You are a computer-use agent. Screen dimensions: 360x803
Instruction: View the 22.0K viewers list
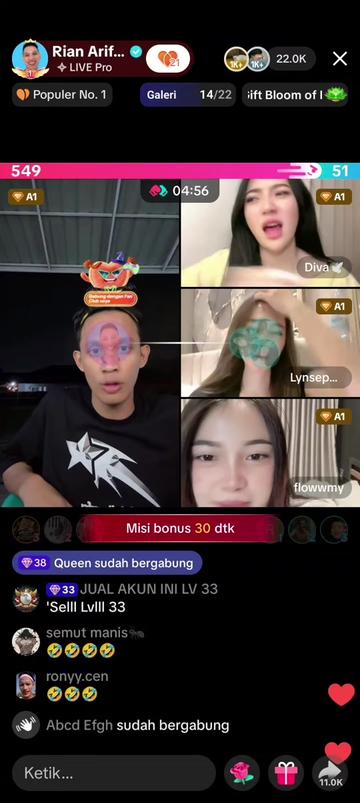(291, 59)
